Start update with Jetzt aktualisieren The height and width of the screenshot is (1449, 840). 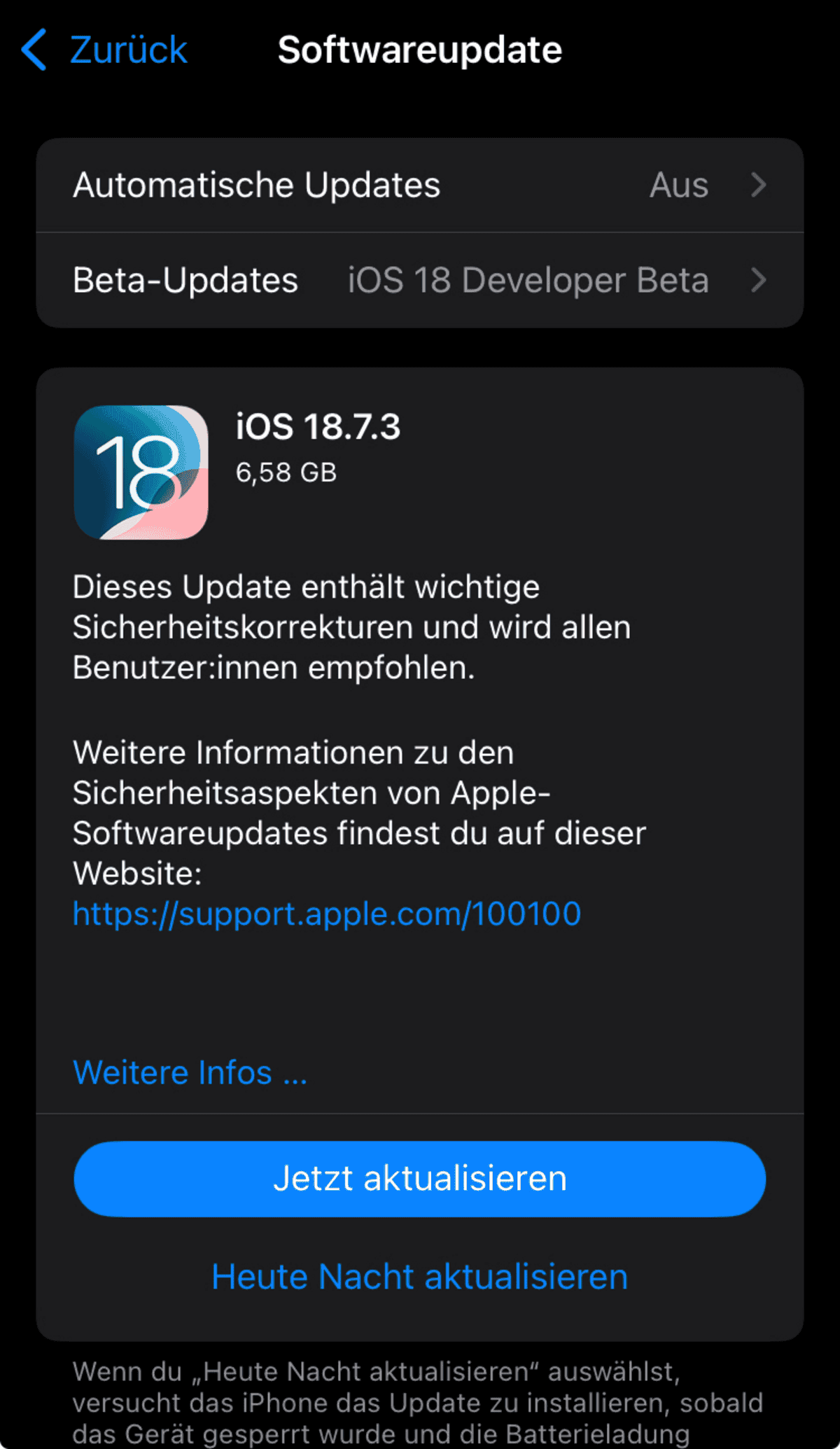click(x=420, y=1179)
